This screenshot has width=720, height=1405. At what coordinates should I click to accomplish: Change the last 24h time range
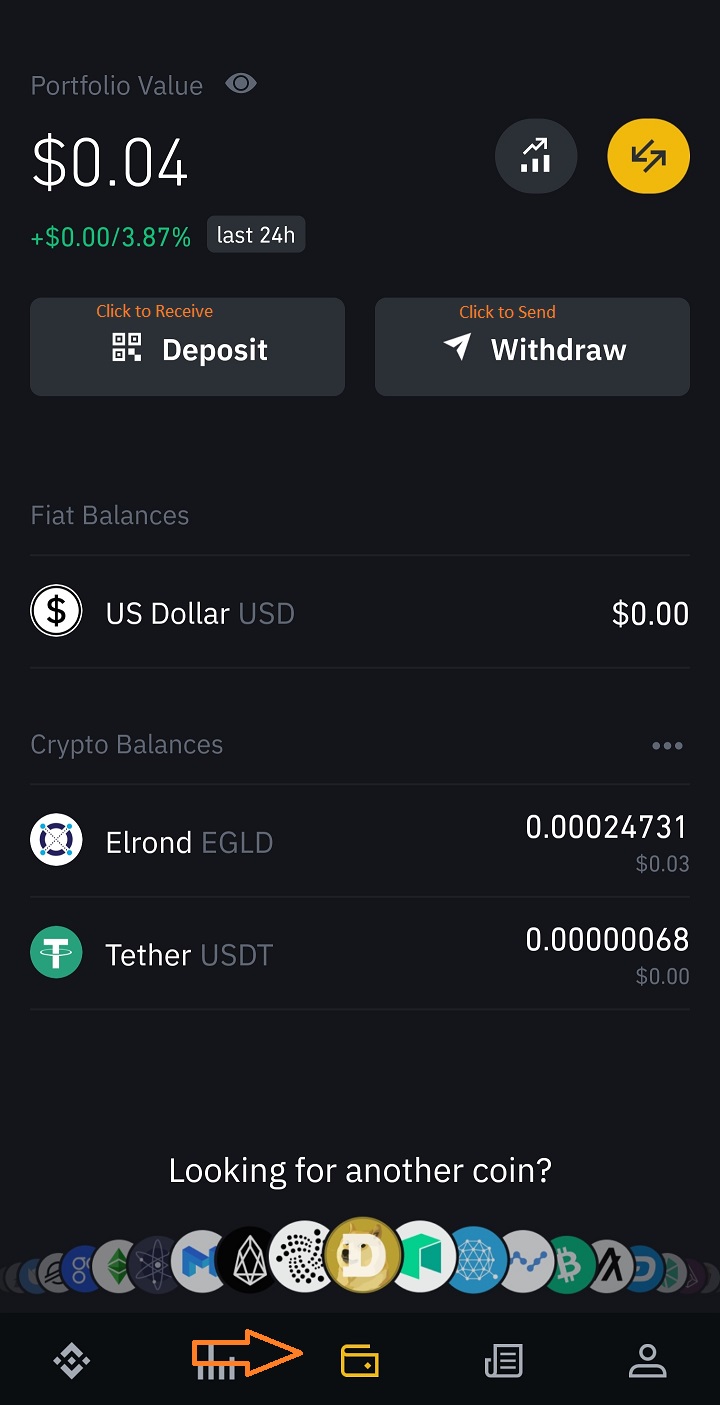tap(256, 236)
